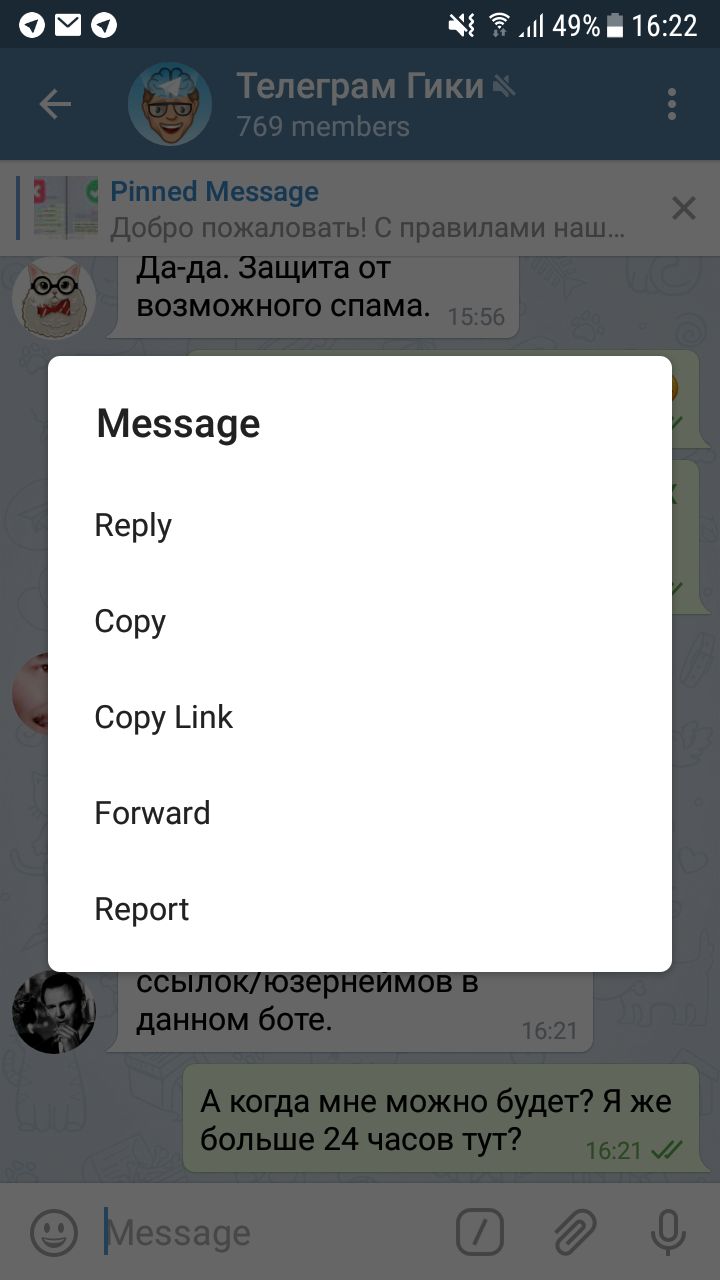This screenshot has height=1280, width=720.
Task: Select Reply in the Message menu
Action: pos(133,525)
